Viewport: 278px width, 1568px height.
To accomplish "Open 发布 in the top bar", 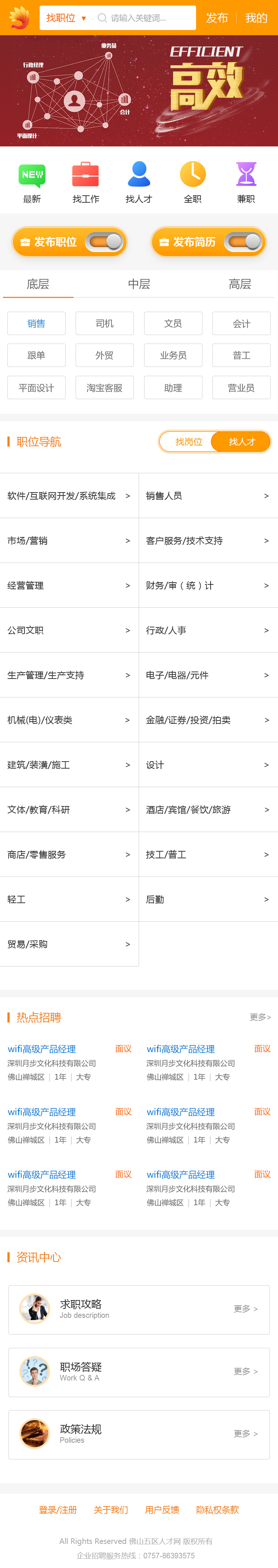I will (x=216, y=18).
